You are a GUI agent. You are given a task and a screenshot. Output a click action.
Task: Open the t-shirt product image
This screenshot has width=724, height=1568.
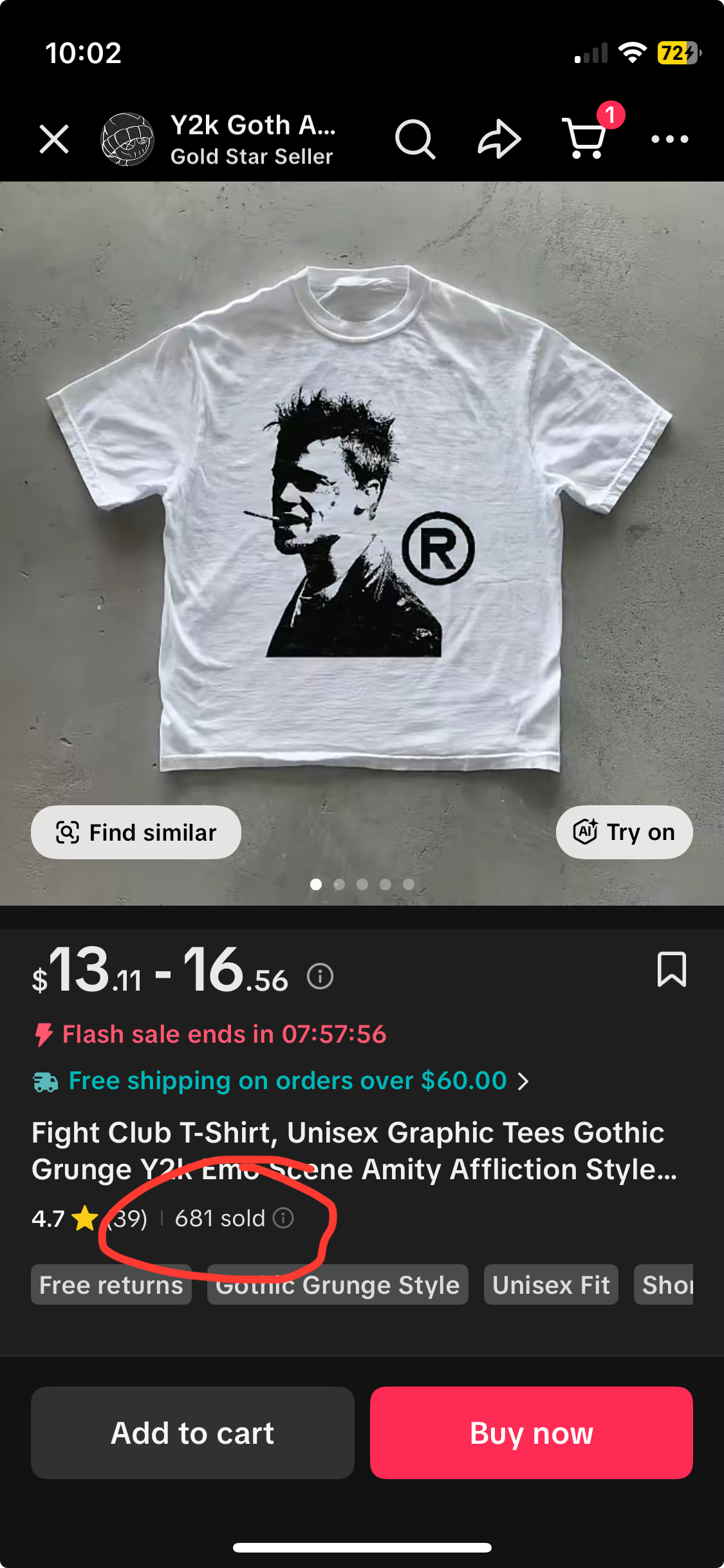point(362,515)
